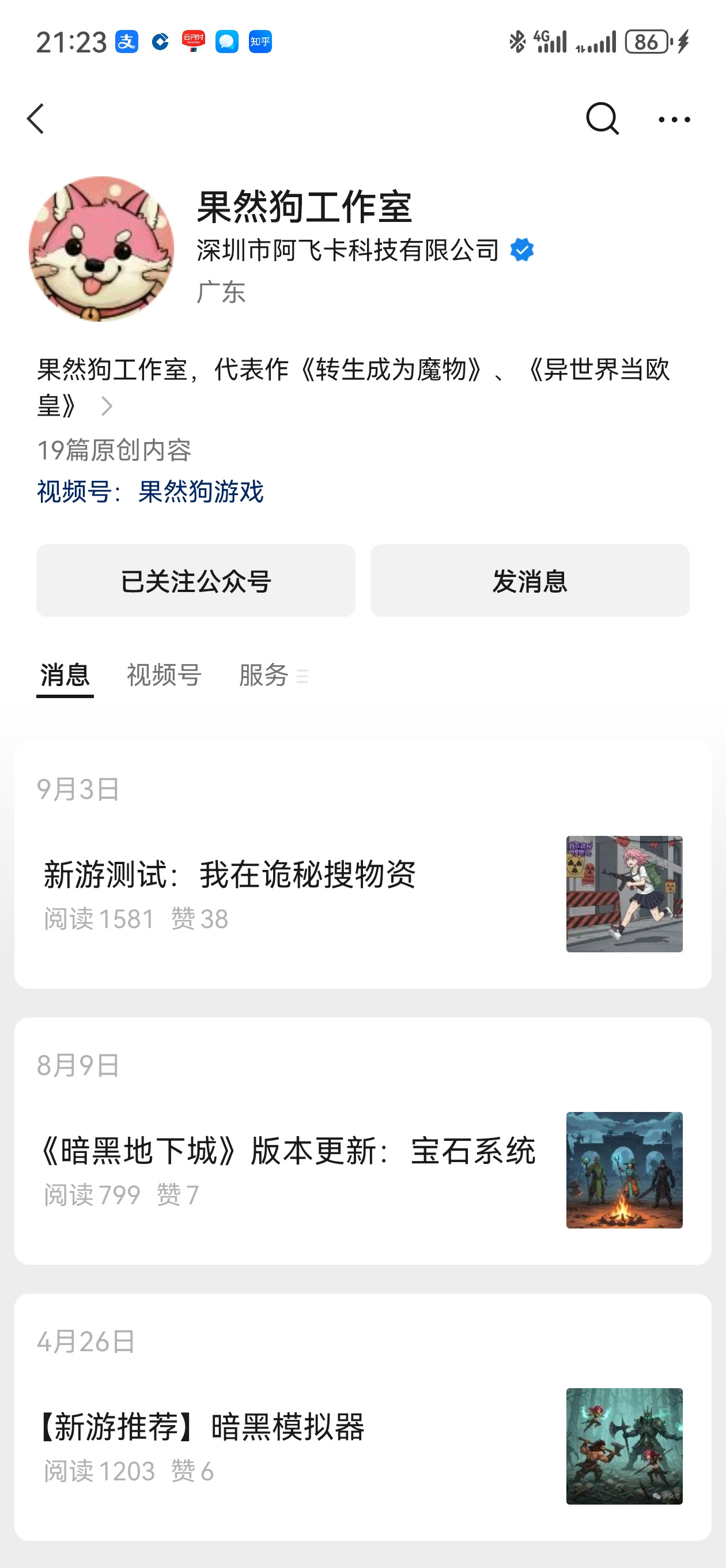726x1568 pixels.
Task: Open the three-dot overflow menu
Action: (x=674, y=119)
